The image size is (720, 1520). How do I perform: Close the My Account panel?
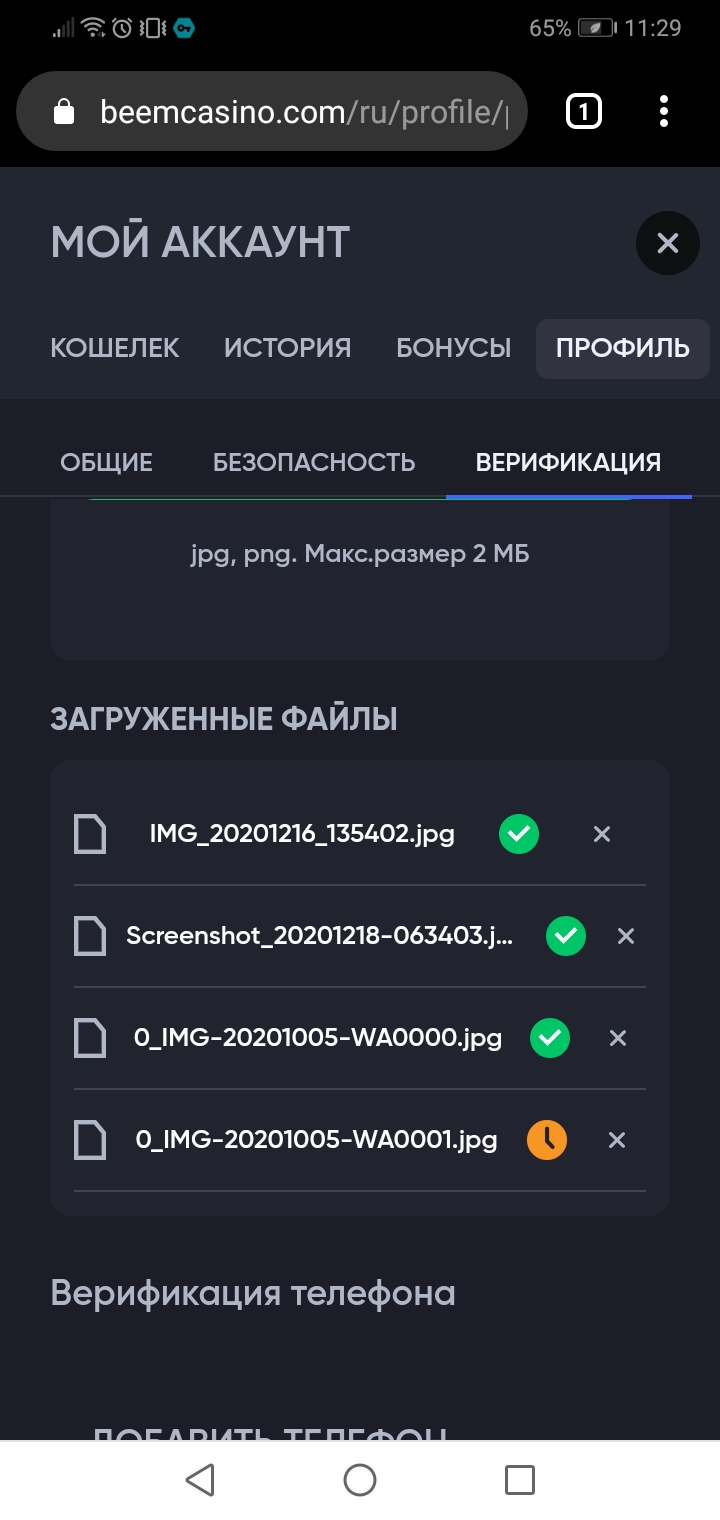[667, 243]
